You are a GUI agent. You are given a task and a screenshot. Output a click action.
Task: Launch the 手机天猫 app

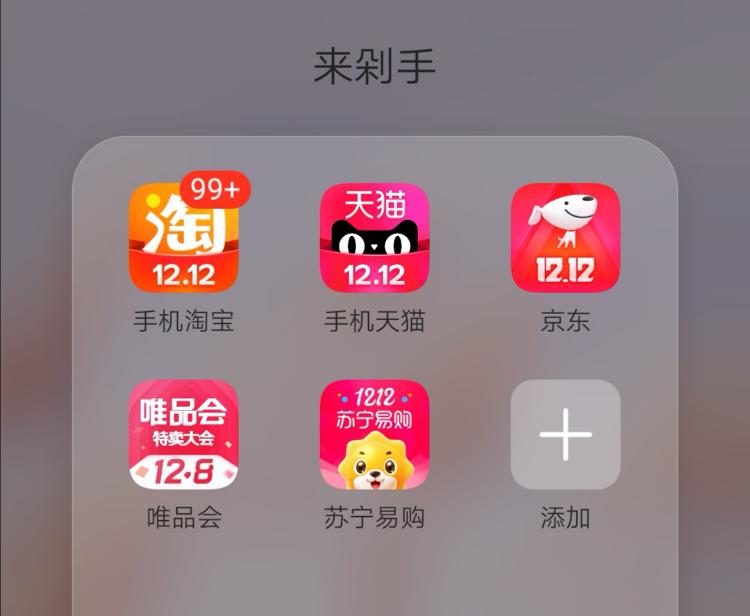[374, 238]
